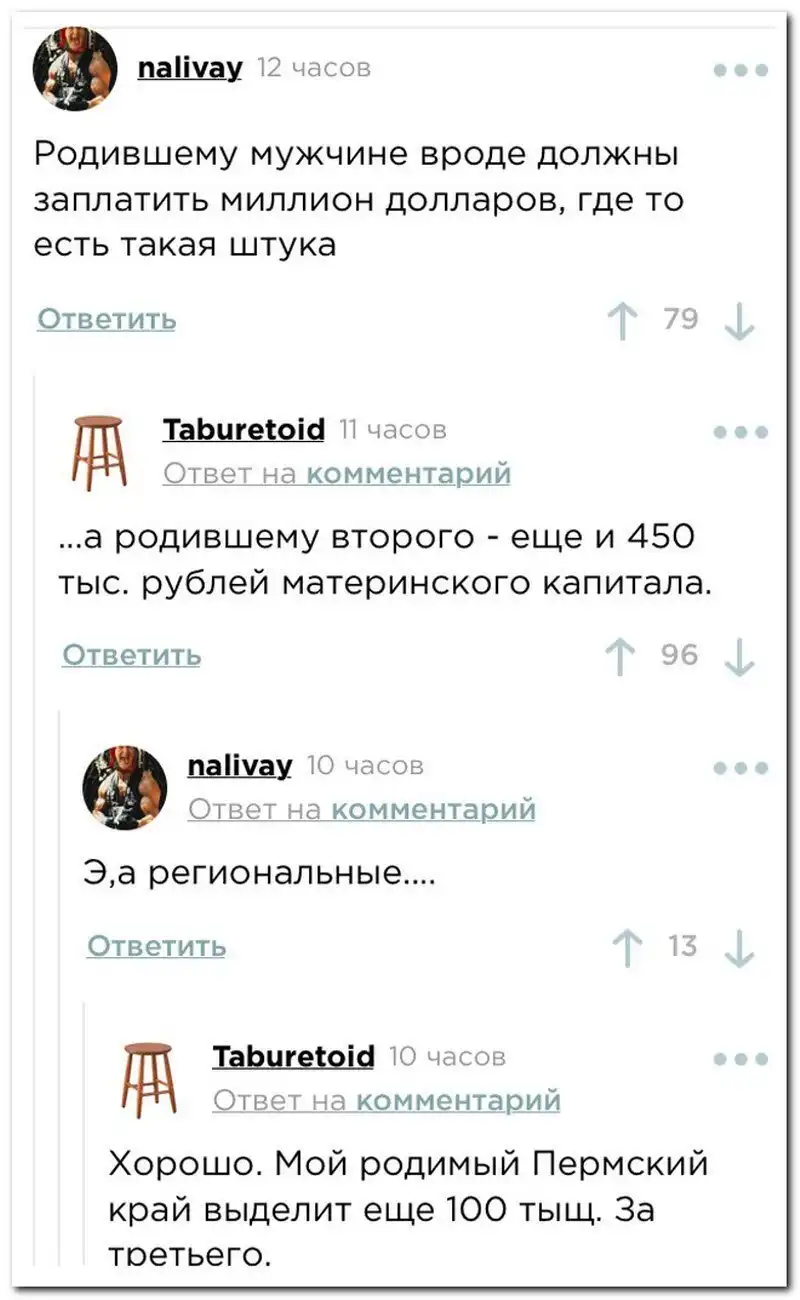The image size is (800, 1300).
Task: Open nalivay's profile from the 12 часов comment
Action: pyautogui.click(x=189, y=68)
